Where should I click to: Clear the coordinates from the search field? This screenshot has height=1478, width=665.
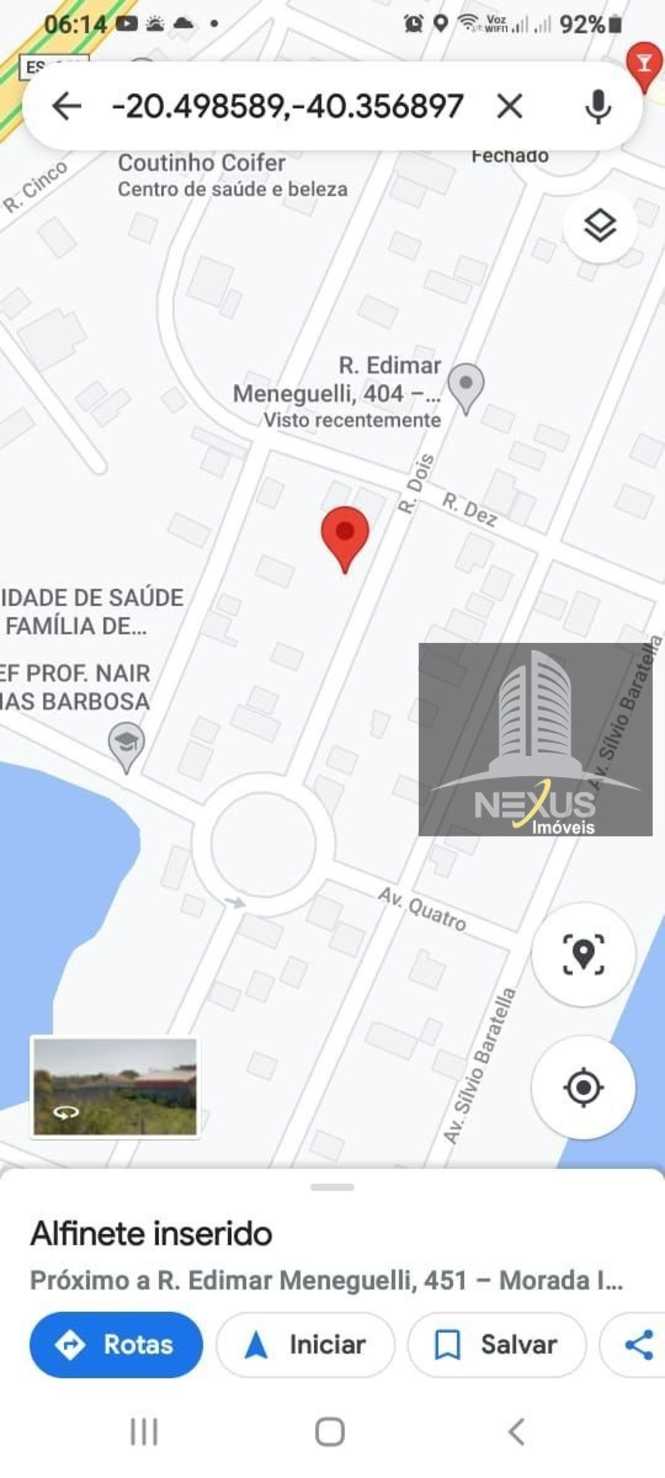(x=510, y=106)
